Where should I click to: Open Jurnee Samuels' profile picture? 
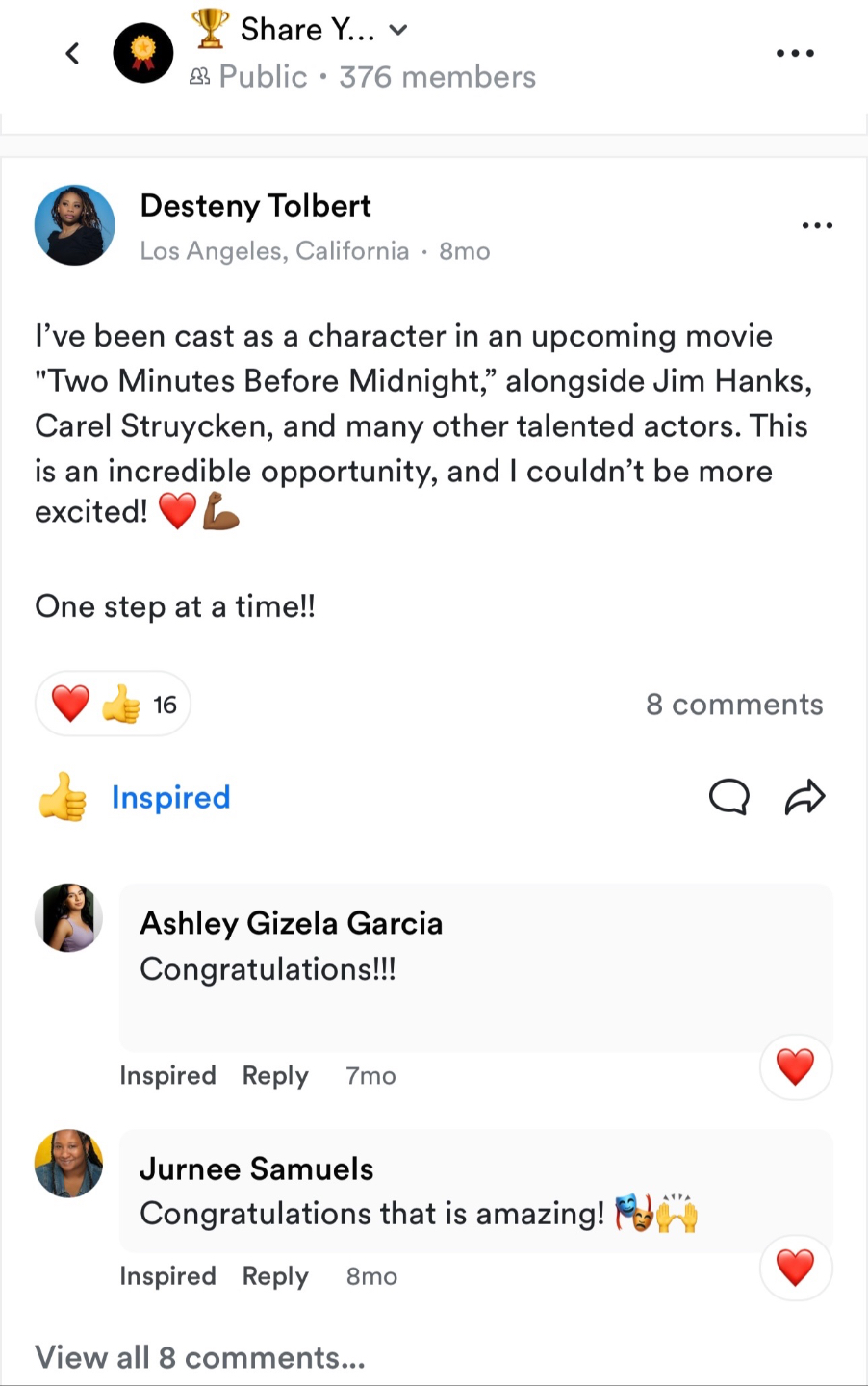point(68,1164)
